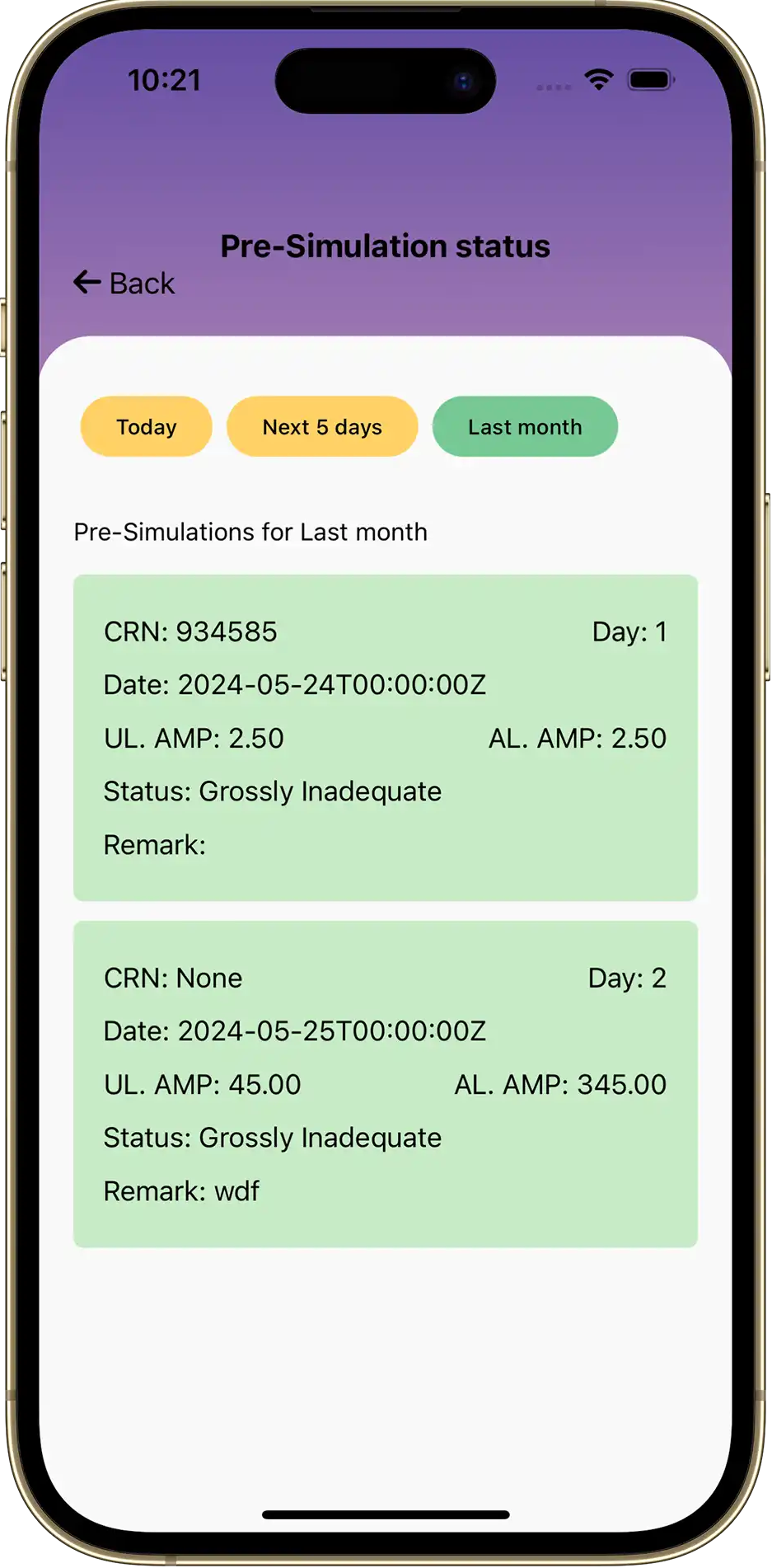Tap the Back label to return
772x1568 pixels.
point(140,283)
